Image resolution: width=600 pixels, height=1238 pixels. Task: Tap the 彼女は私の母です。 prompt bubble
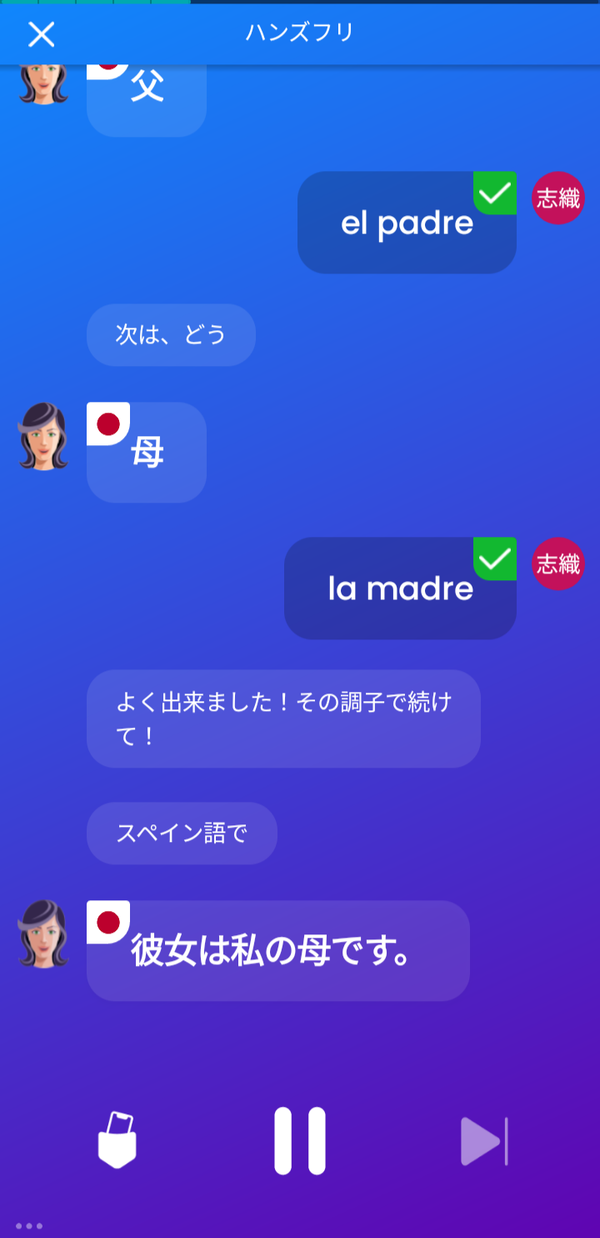[278, 950]
